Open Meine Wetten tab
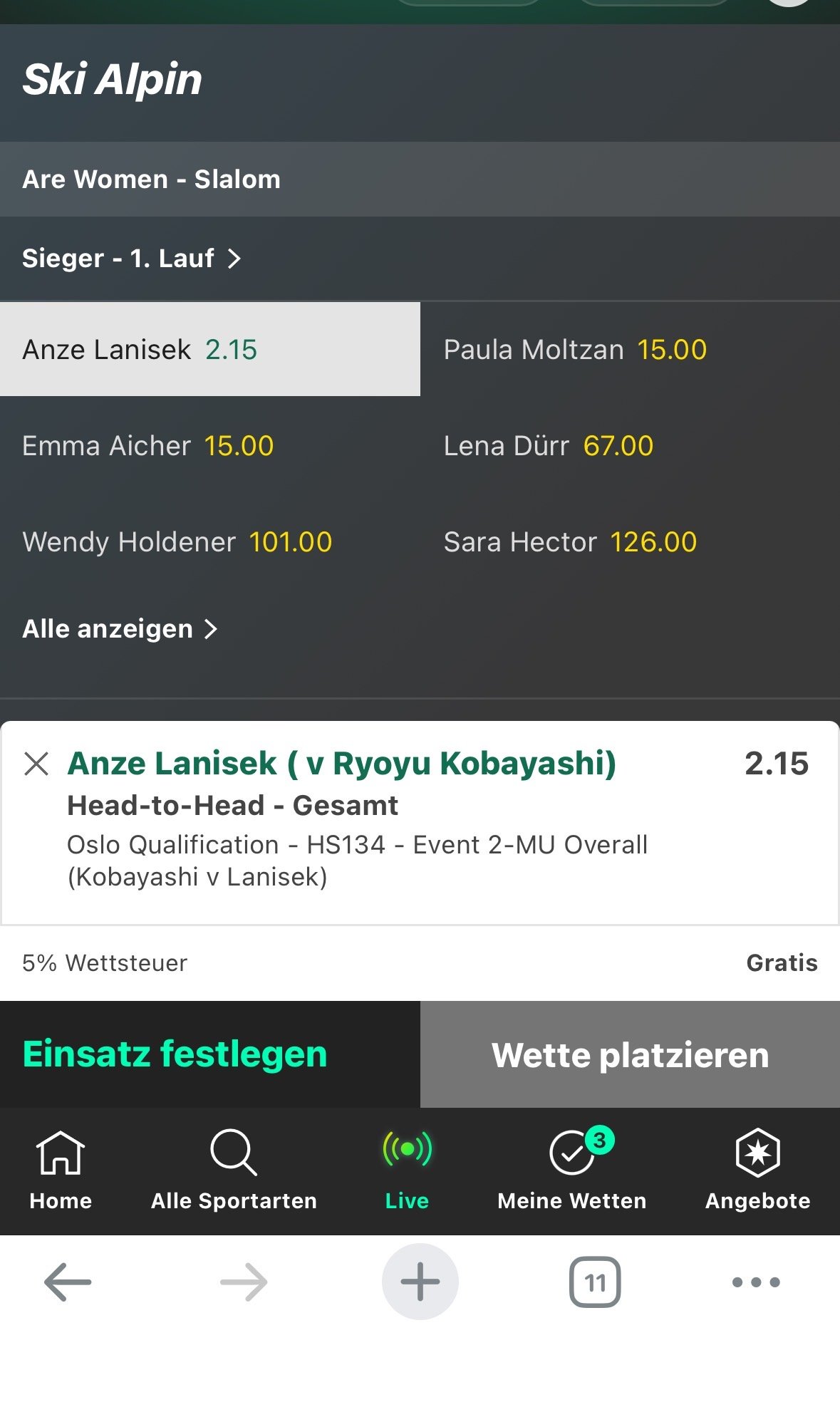The height and width of the screenshot is (1402, 840). [571, 1170]
